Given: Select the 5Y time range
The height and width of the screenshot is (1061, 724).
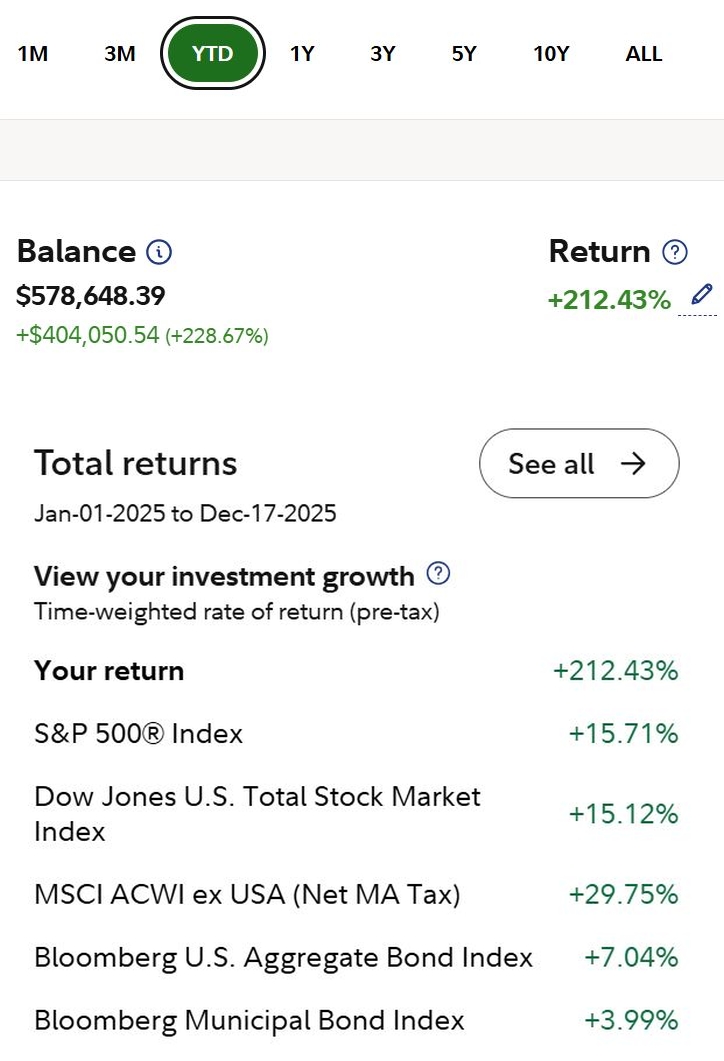Looking at the screenshot, I should pos(464,54).
